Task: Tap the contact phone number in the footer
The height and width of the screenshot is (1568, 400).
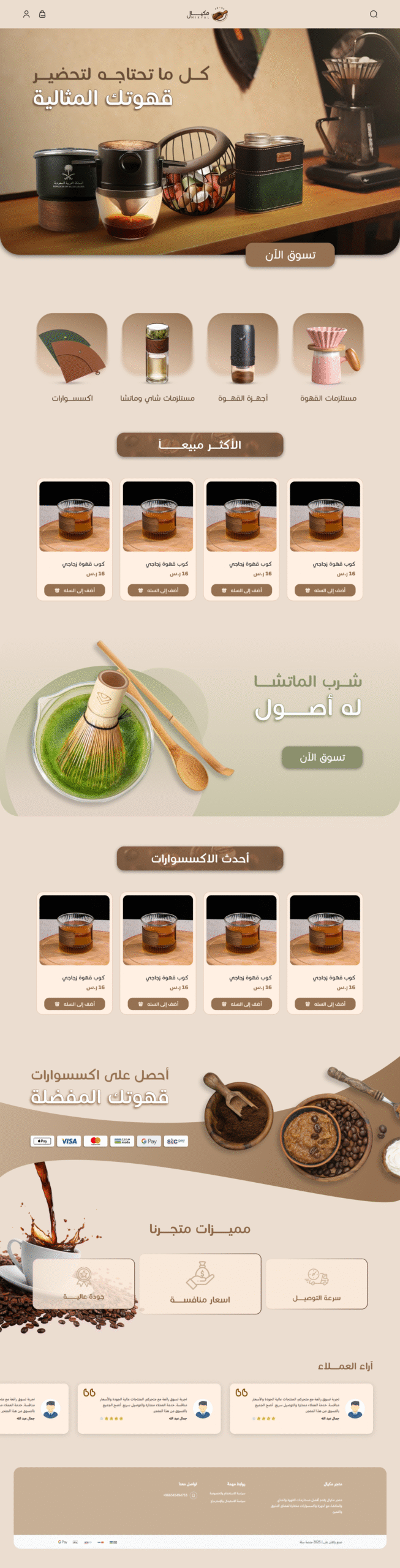Action: click(x=175, y=1495)
